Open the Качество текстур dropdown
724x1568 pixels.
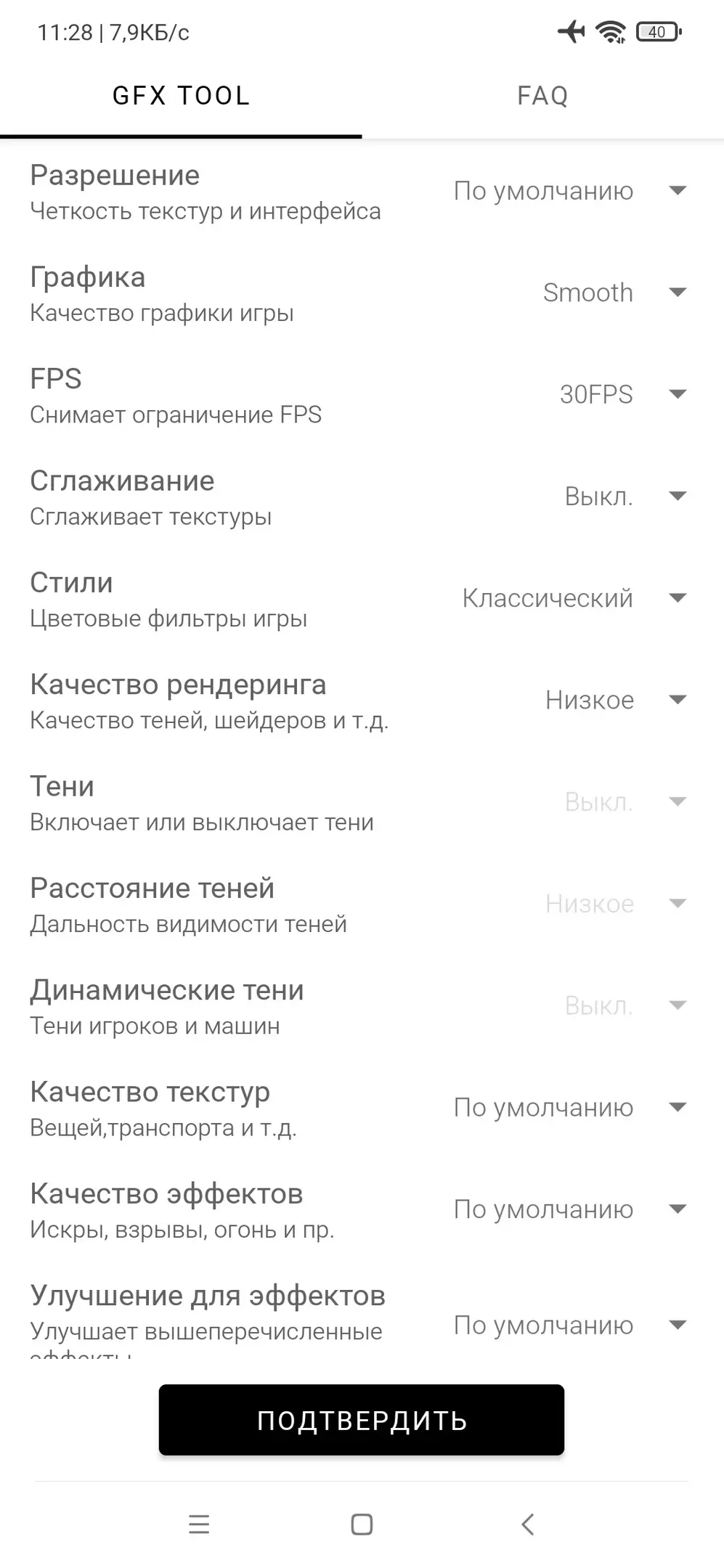pos(570,1108)
